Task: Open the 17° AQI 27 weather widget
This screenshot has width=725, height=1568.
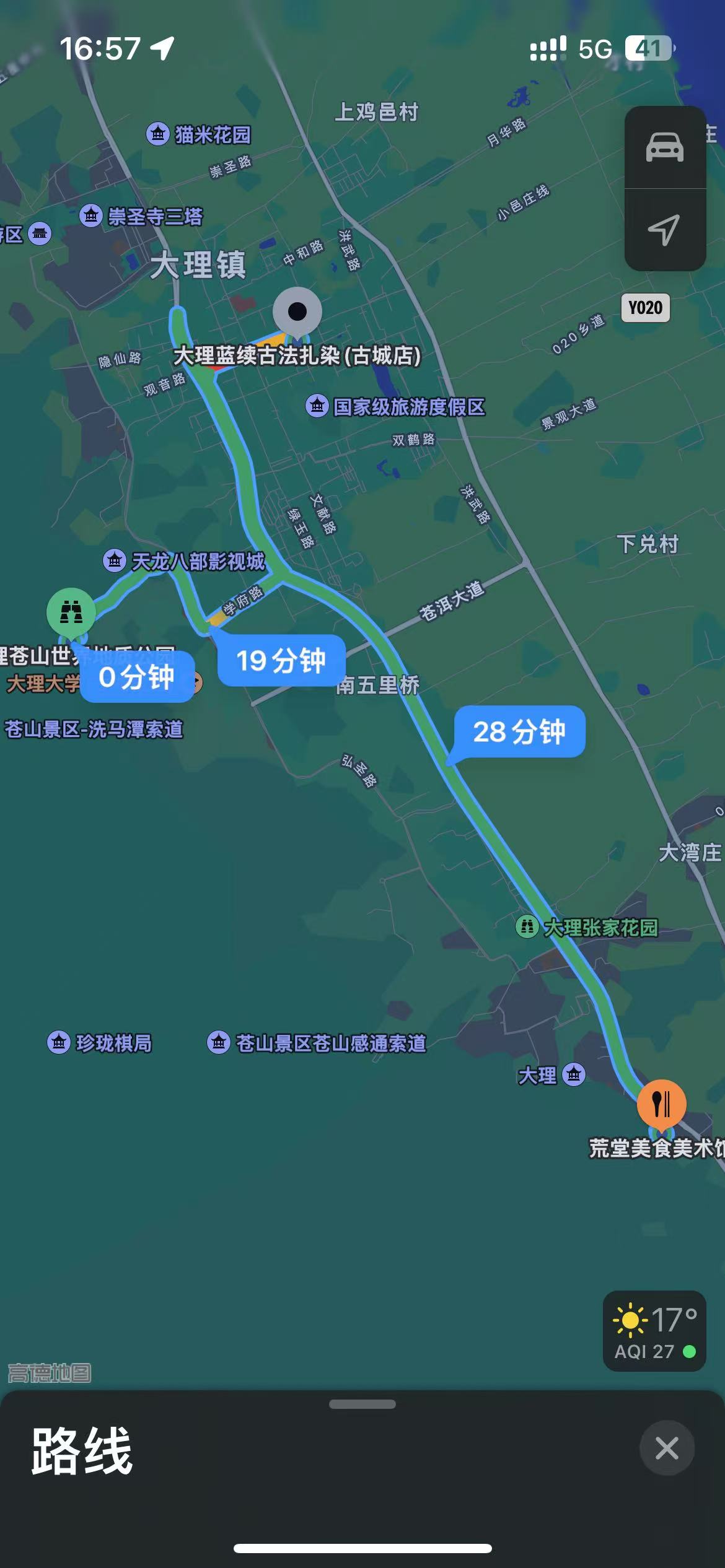Action: click(654, 1331)
